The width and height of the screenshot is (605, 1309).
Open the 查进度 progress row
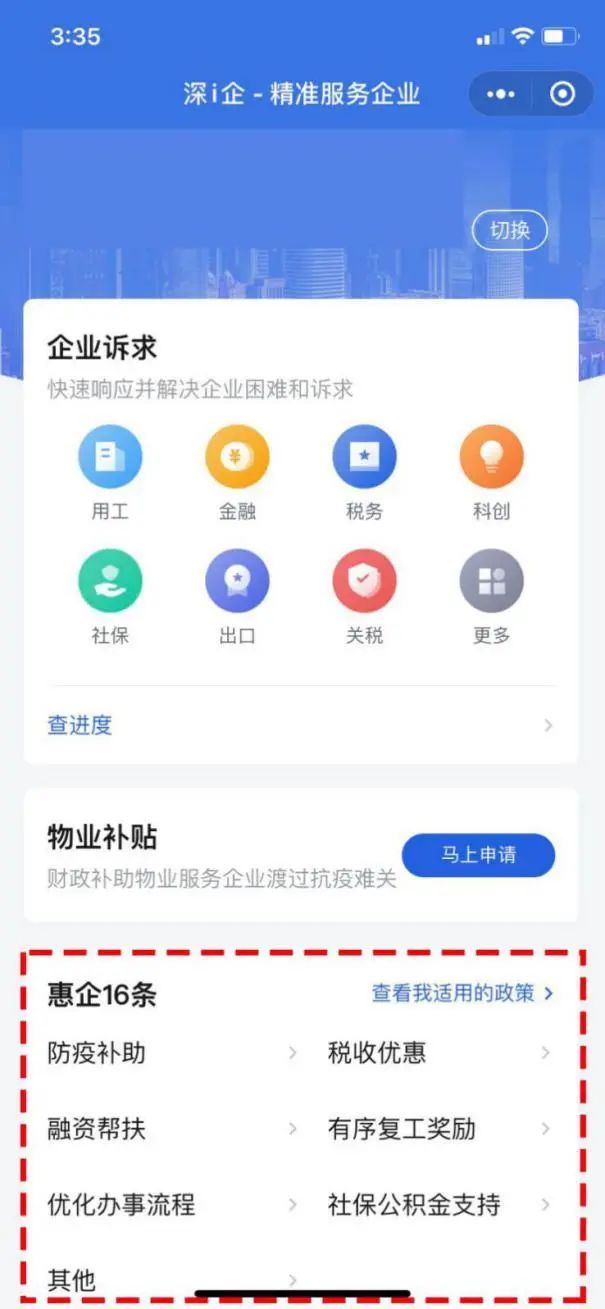301,725
